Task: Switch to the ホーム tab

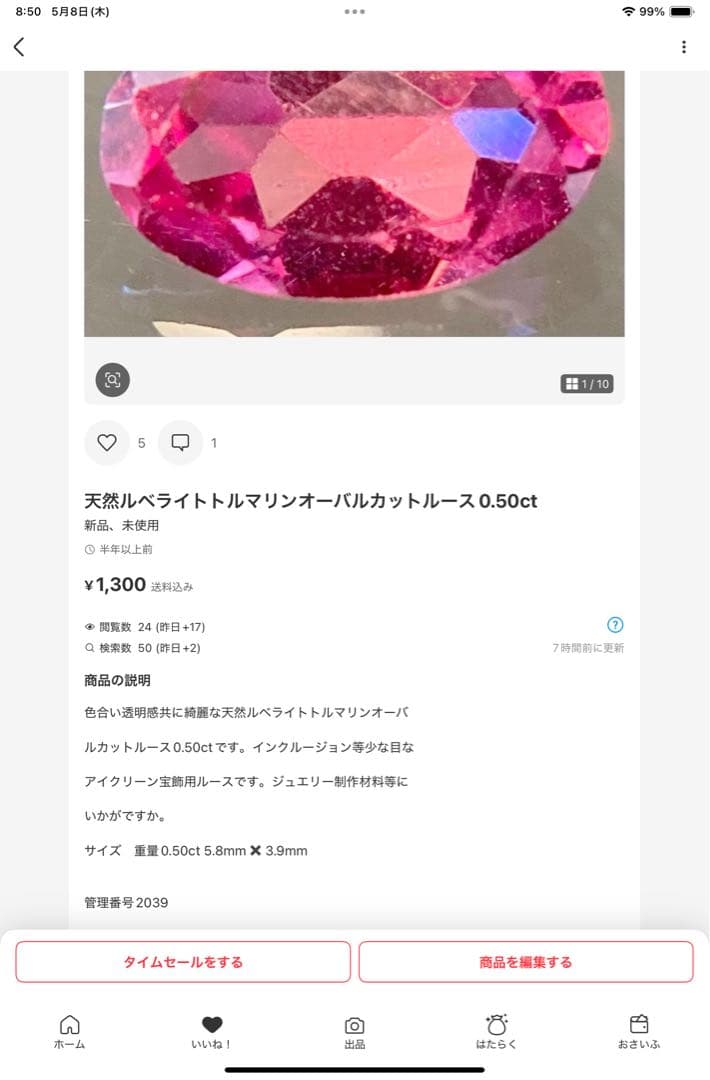Action: click(x=69, y=1031)
